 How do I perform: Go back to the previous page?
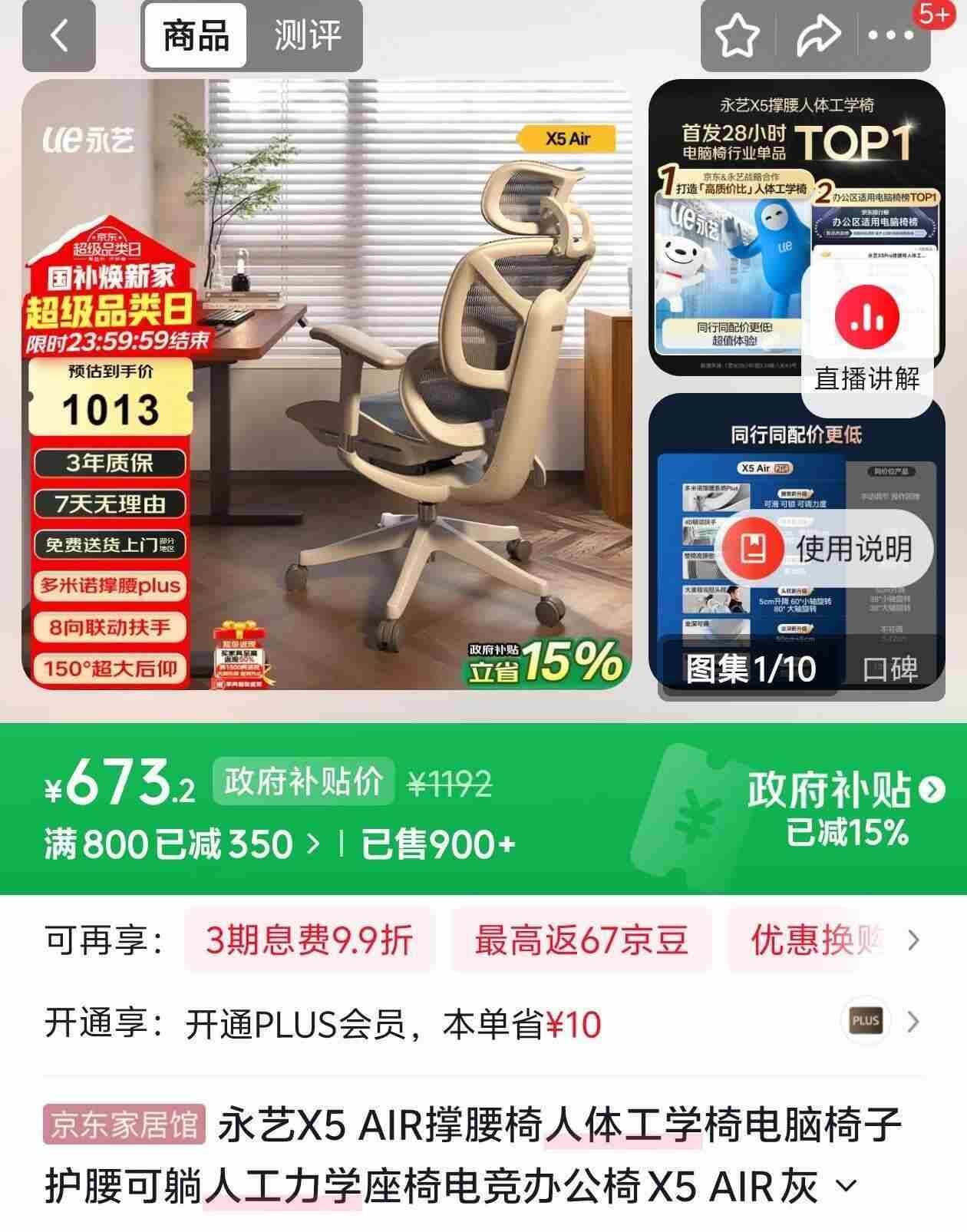coord(59,35)
